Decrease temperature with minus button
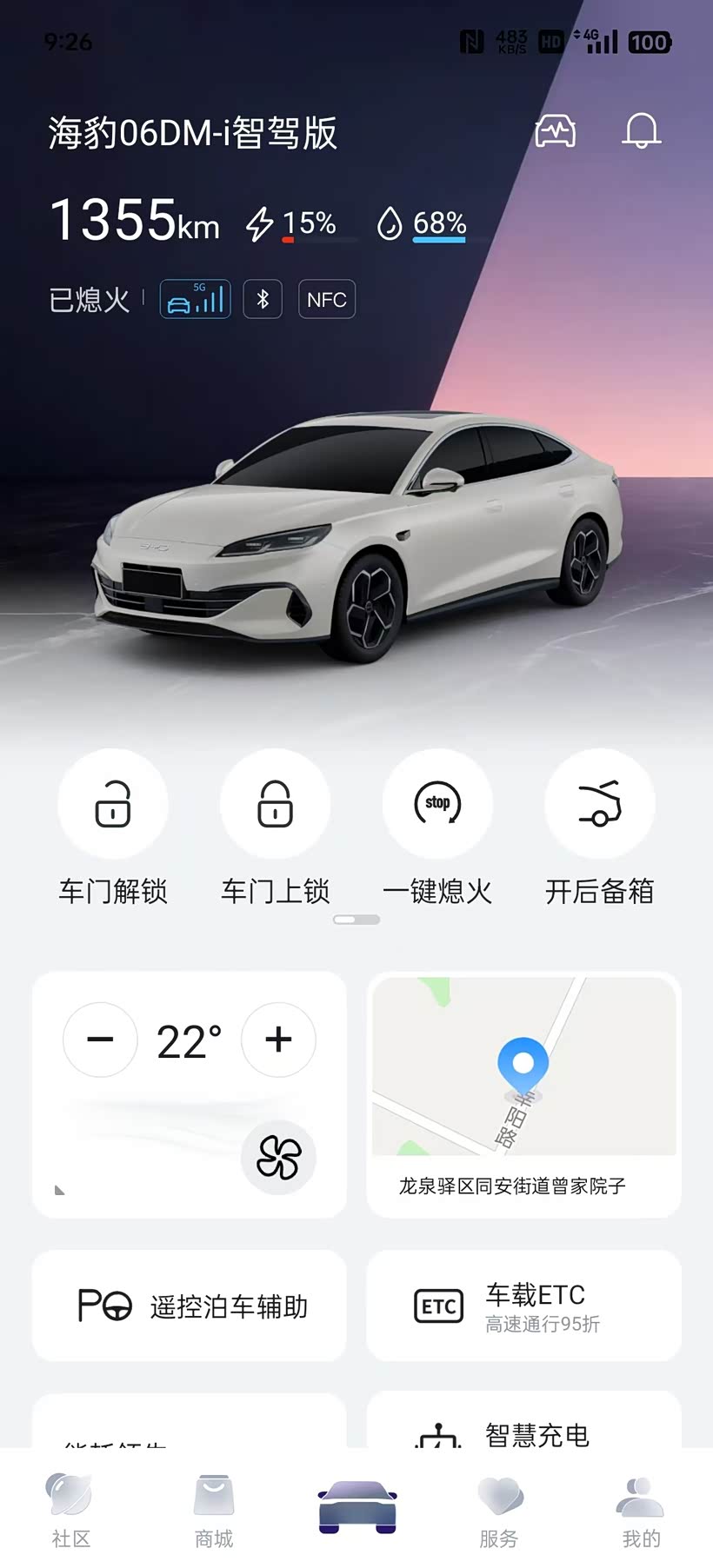 point(101,1040)
